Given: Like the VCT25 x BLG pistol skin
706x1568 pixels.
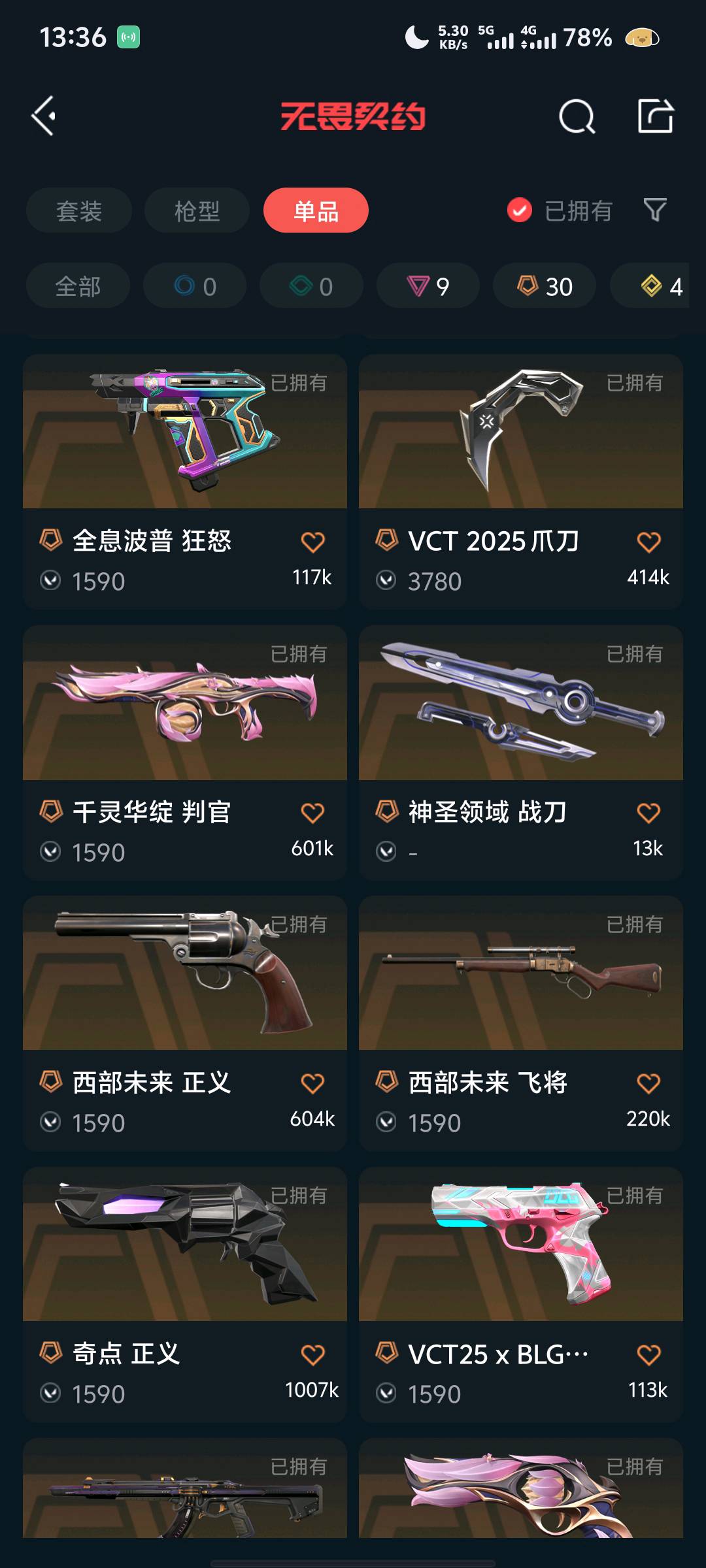Looking at the screenshot, I should pos(648,1354).
